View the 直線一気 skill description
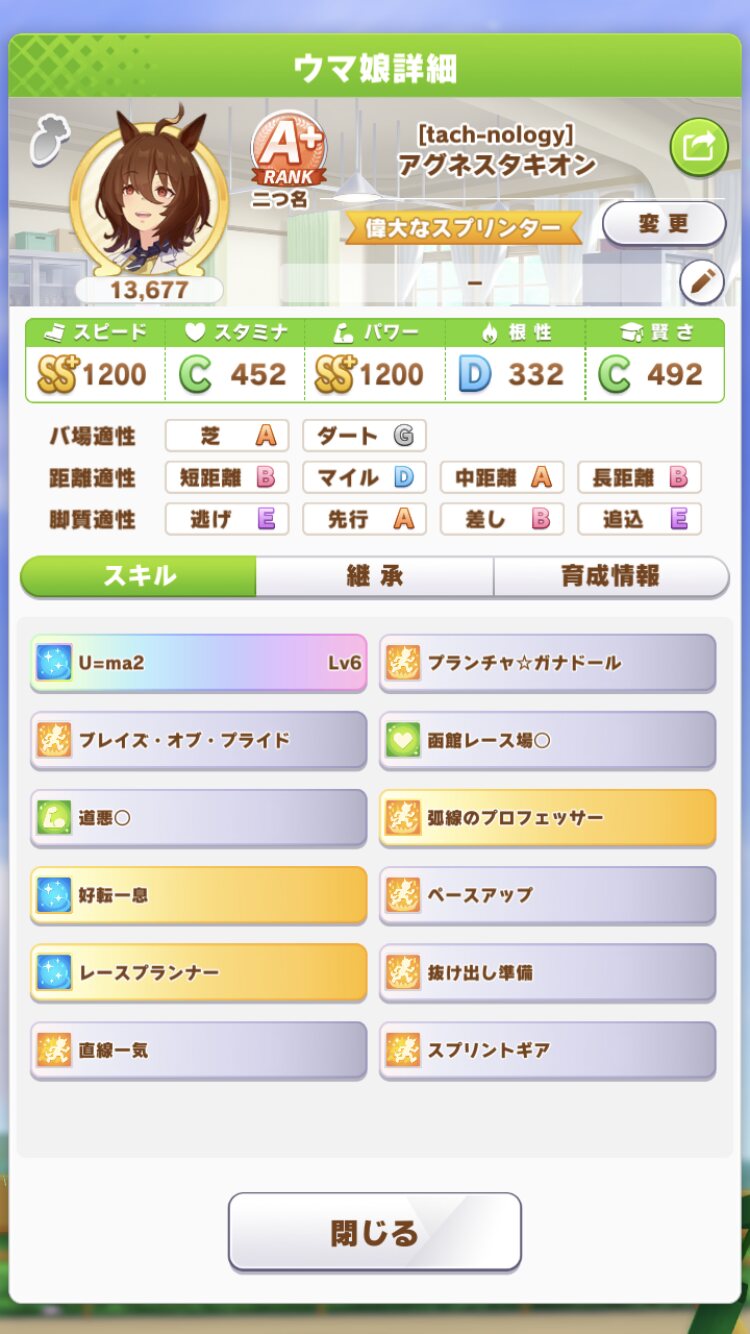 pyautogui.click(x=199, y=1050)
